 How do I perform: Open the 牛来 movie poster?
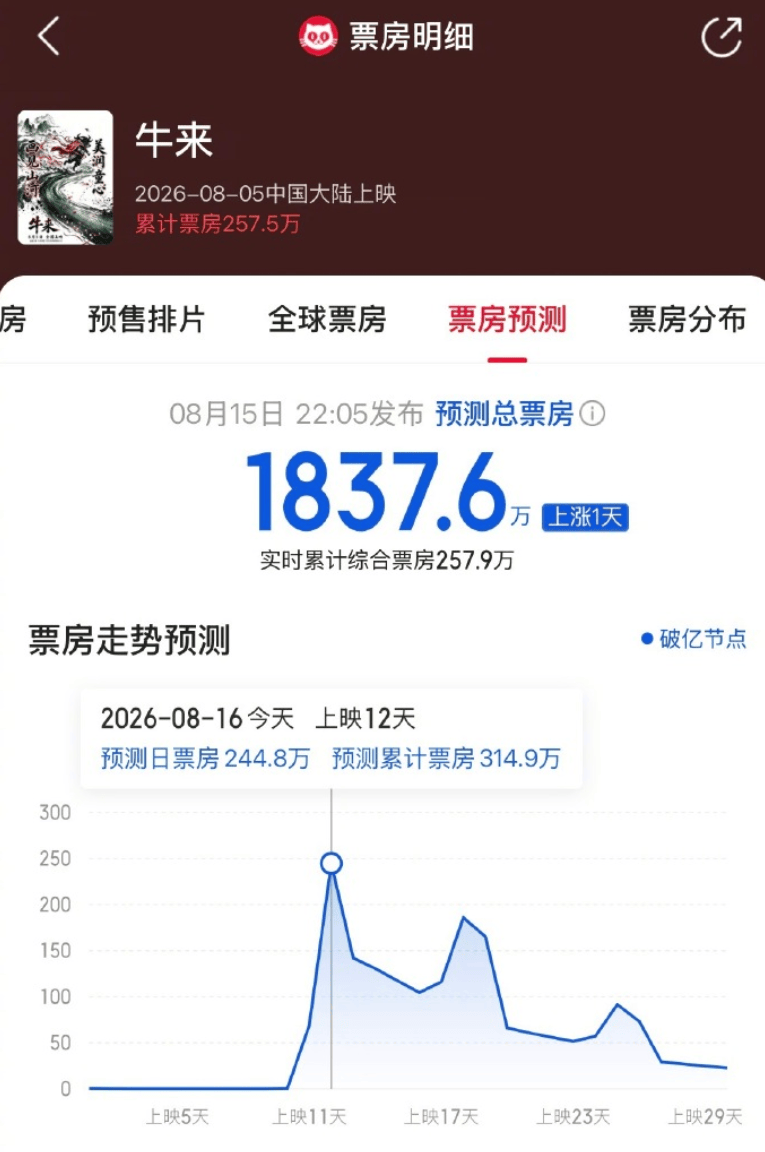click(65, 177)
